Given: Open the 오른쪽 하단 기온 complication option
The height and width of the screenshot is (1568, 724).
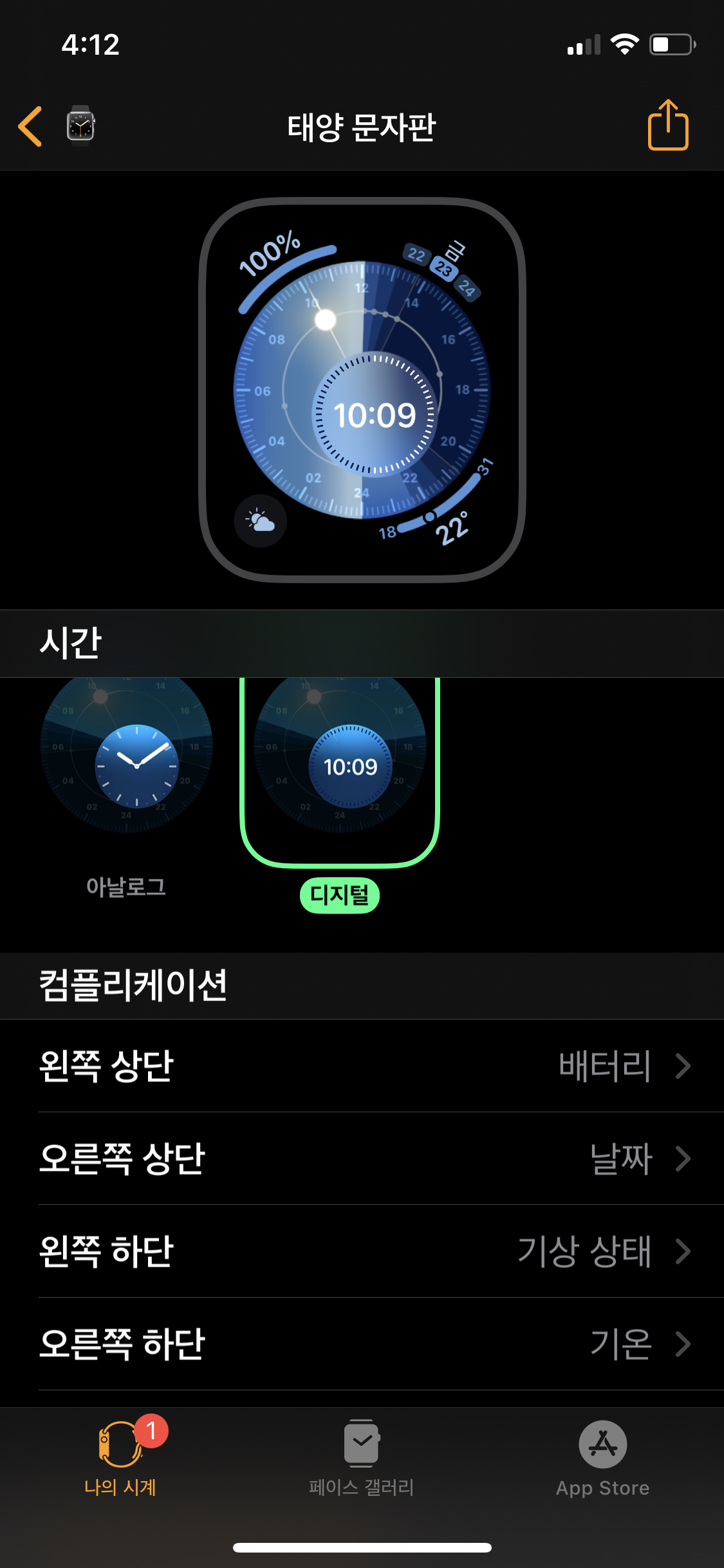Looking at the screenshot, I should (362, 1344).
